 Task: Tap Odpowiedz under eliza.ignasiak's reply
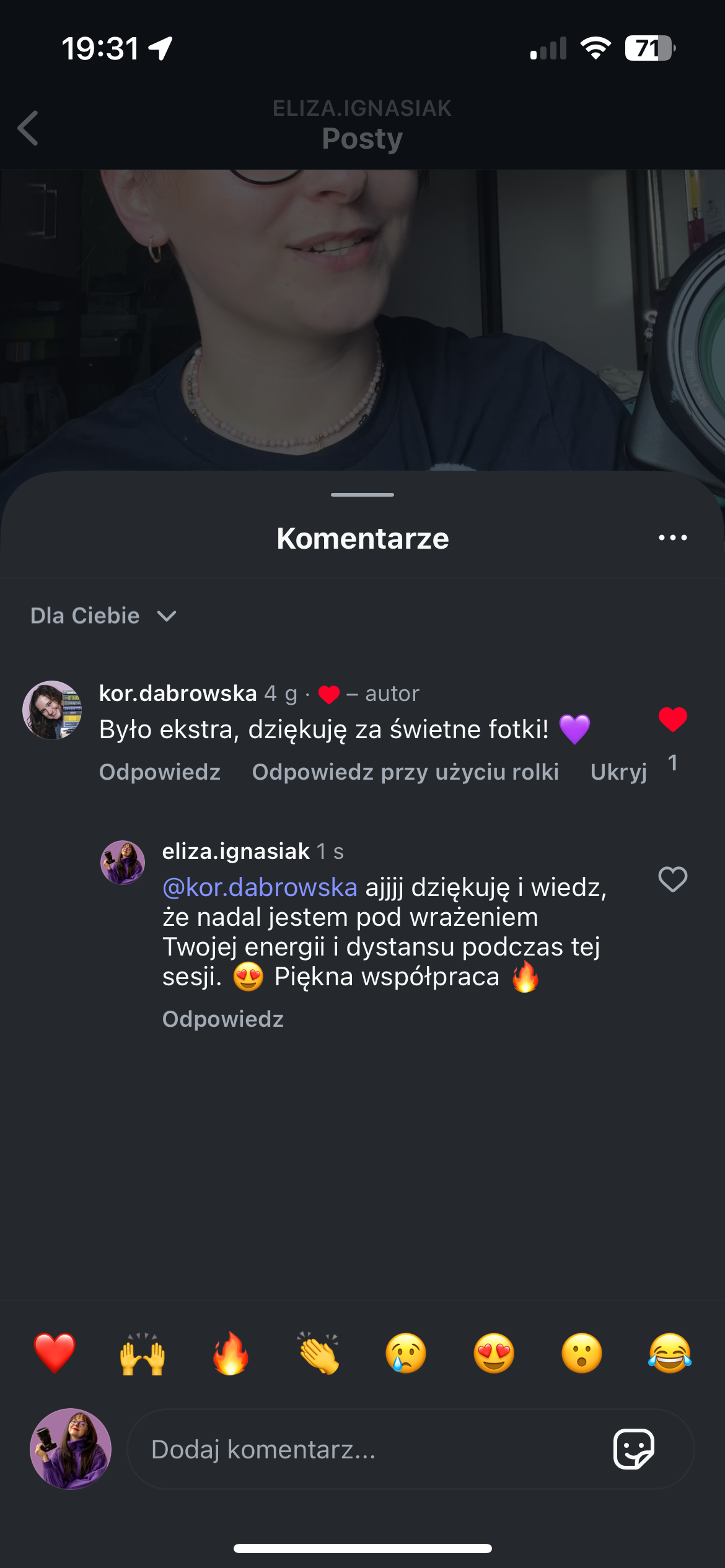223,1019
